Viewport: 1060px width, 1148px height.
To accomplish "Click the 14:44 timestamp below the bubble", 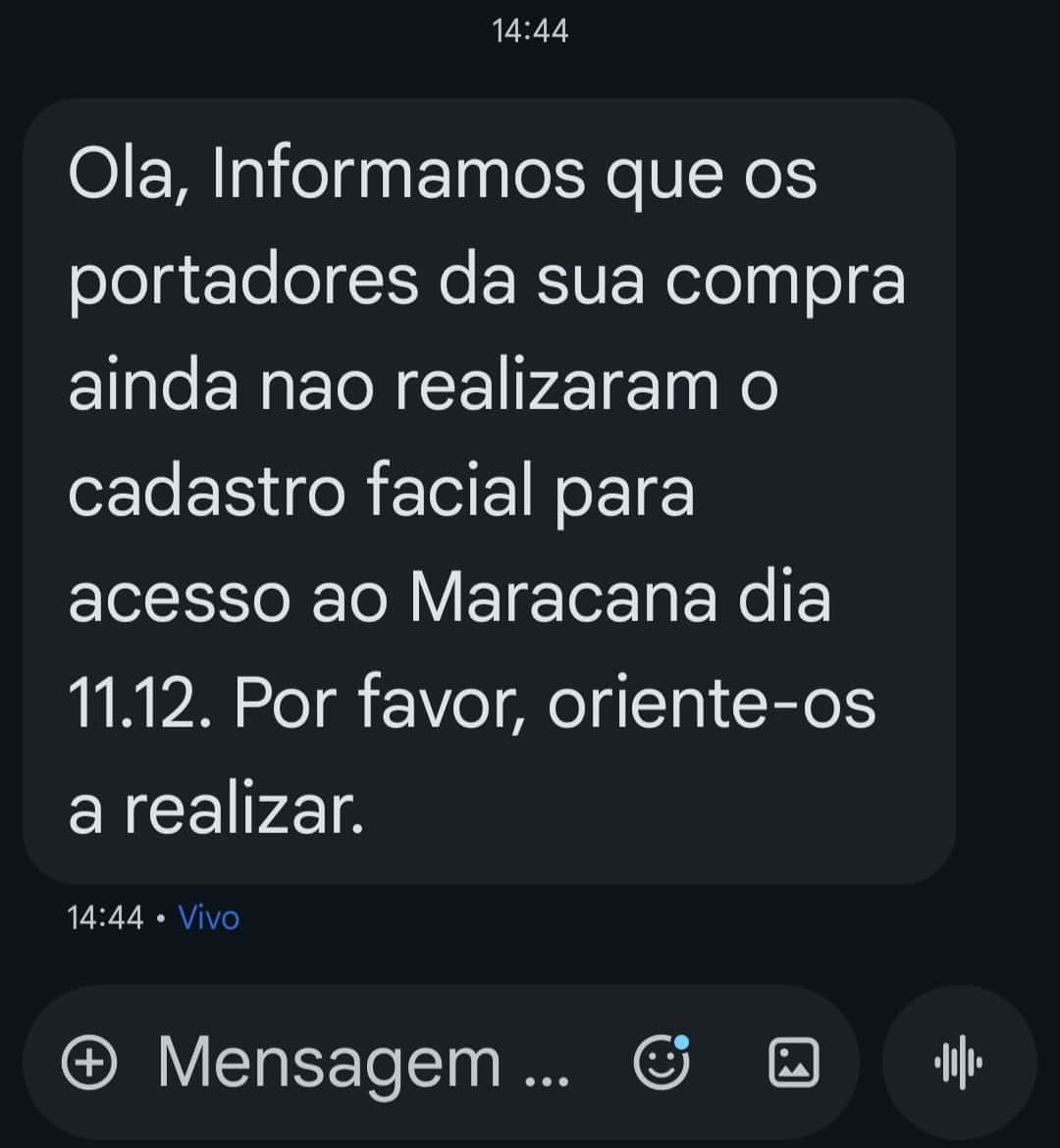I will click(104, 918).
